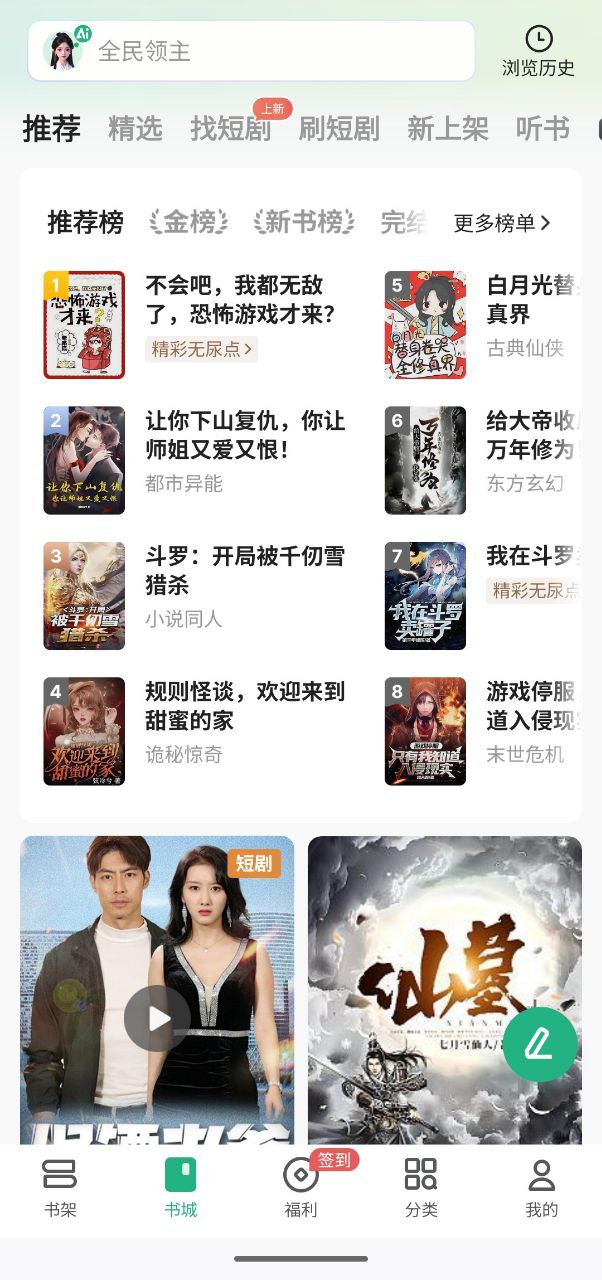602x1280 pixels.
Task: Open the book 斗罗：开局被千仞雪猎杀
Action: tap(245, 571)
